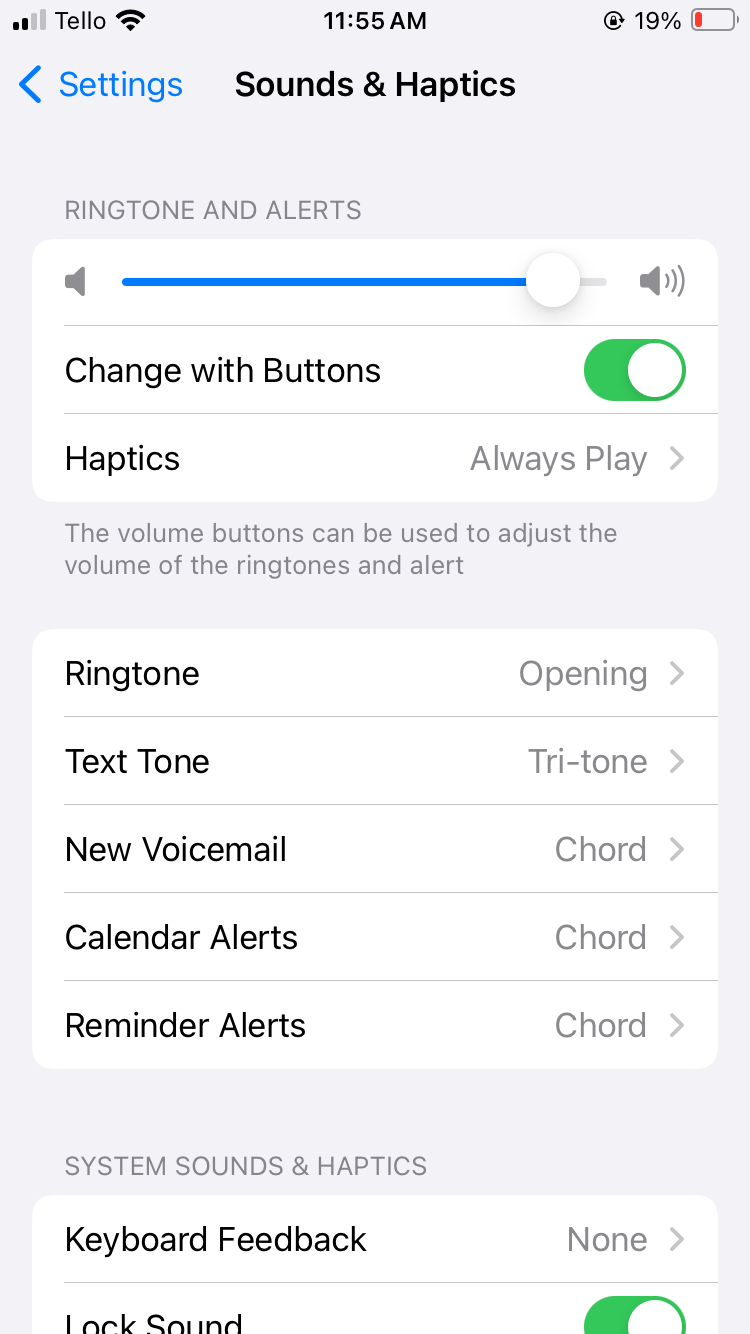Disable Change with Buttons switch

[635, 370]
